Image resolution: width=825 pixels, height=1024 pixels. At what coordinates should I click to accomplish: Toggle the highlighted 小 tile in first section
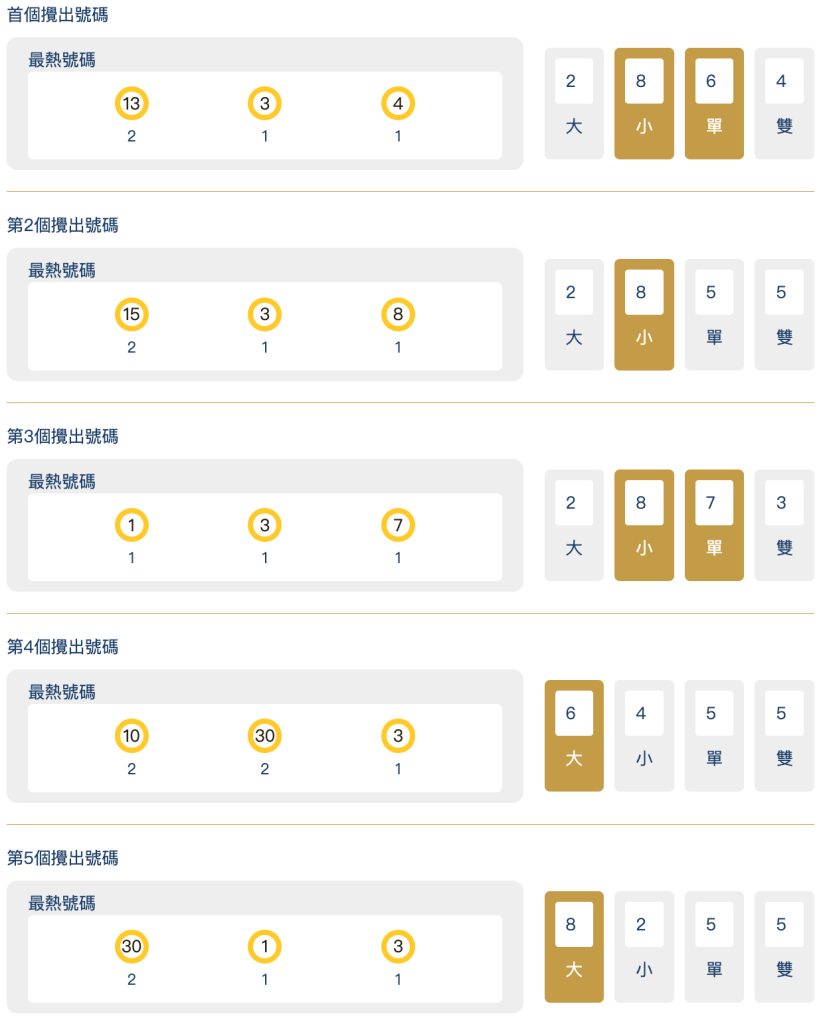pos(644,103)
